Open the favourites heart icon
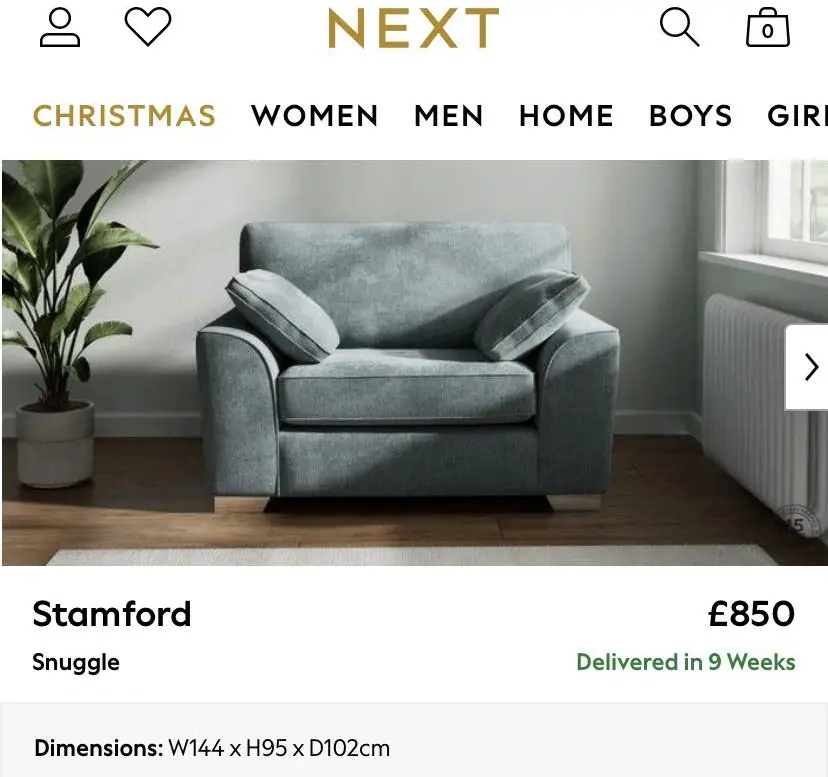The height and width of the screenshot is (777, 828). [148, 27]
